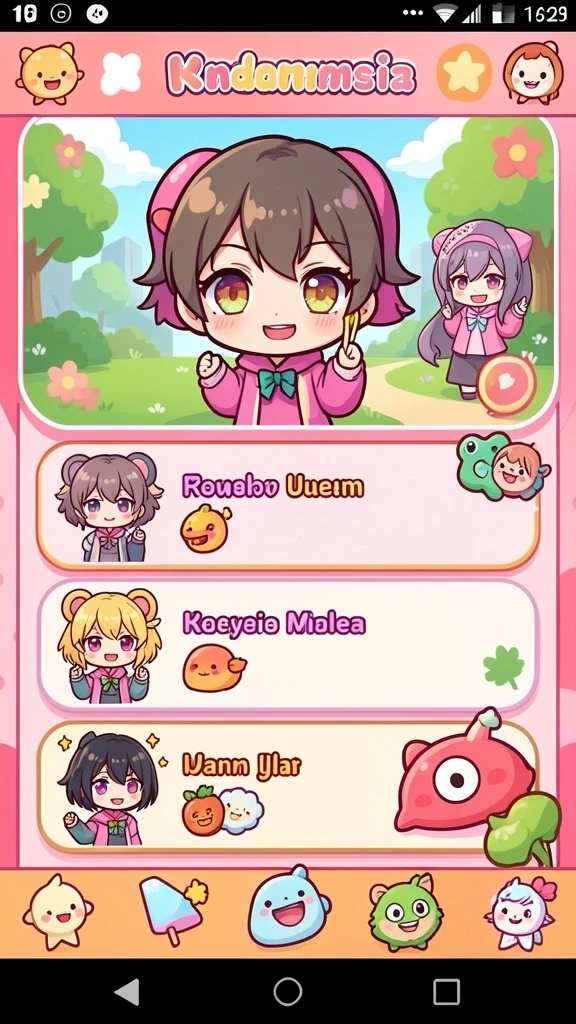Switch to the popsicle tab
Image resolution: width=576 pixels, height=1024 pixels.
172,909
